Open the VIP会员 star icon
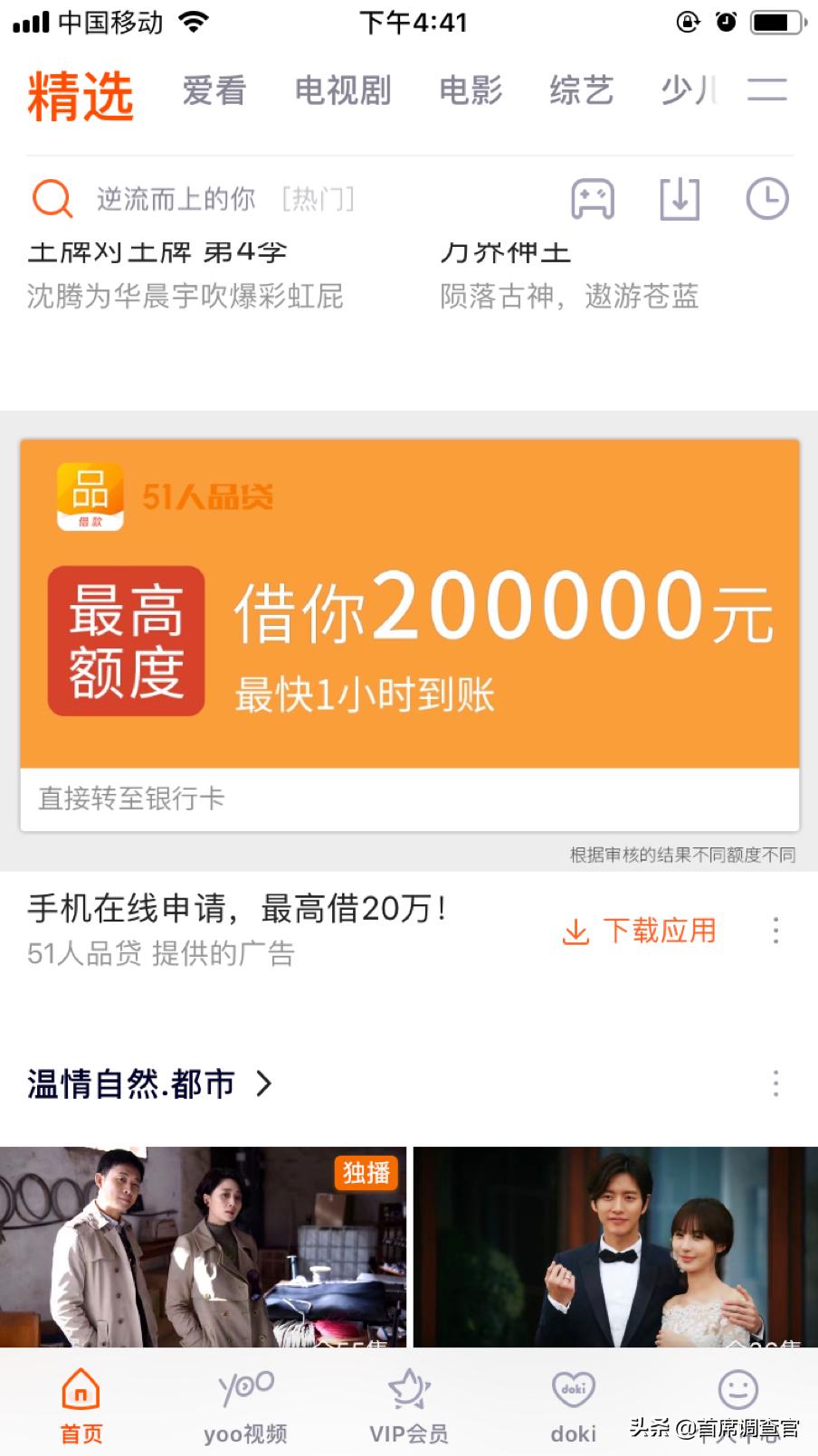The height and width of the screenshot is (1456, 818). coord(409,1389)
